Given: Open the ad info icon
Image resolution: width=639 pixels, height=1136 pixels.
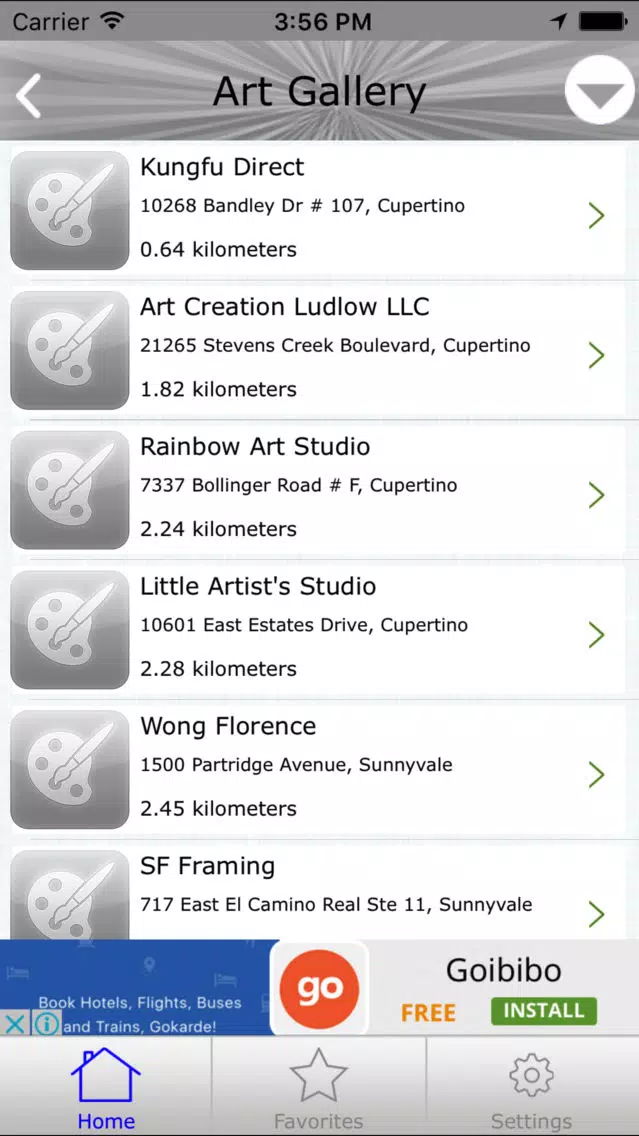Looking at the screenshot, I should click(46, 1023).
